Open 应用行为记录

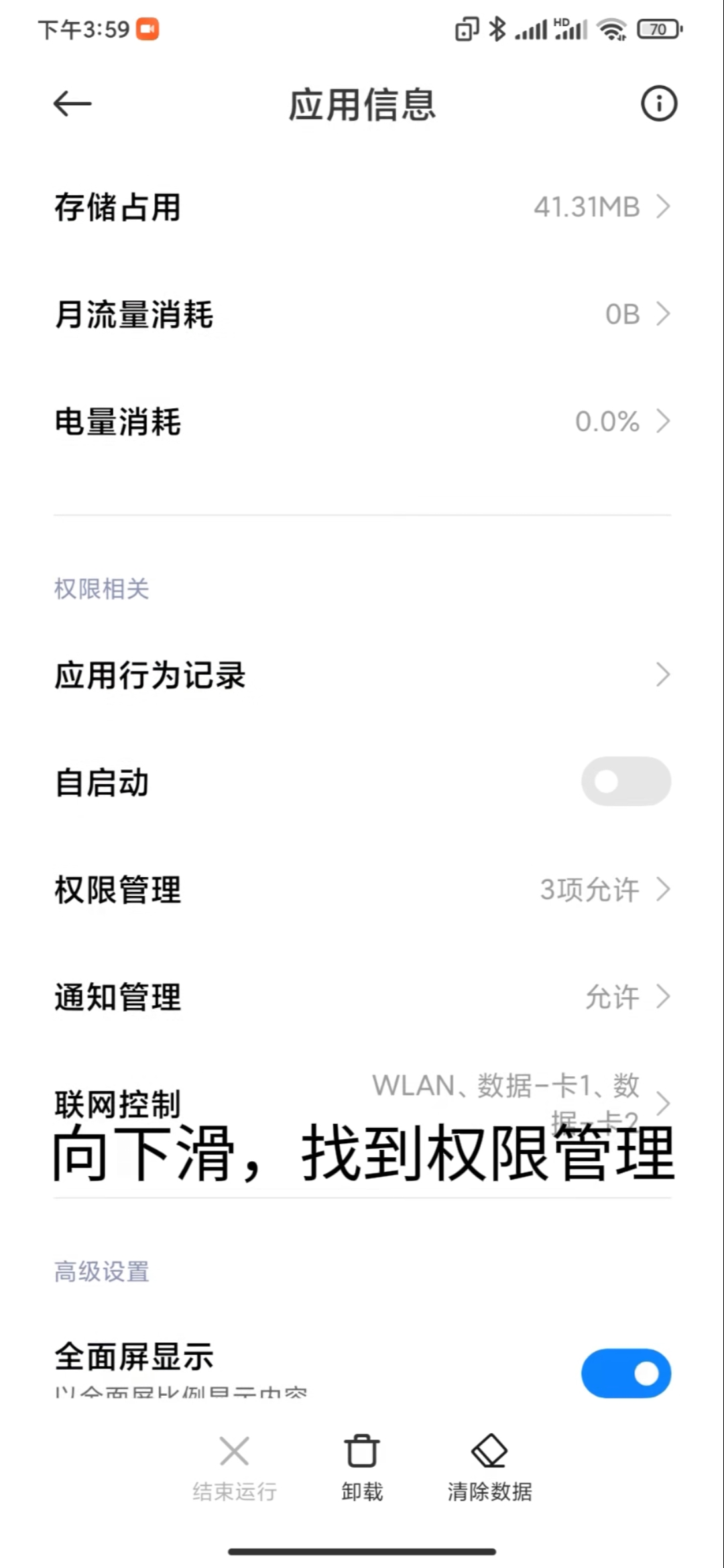(362, 675)
